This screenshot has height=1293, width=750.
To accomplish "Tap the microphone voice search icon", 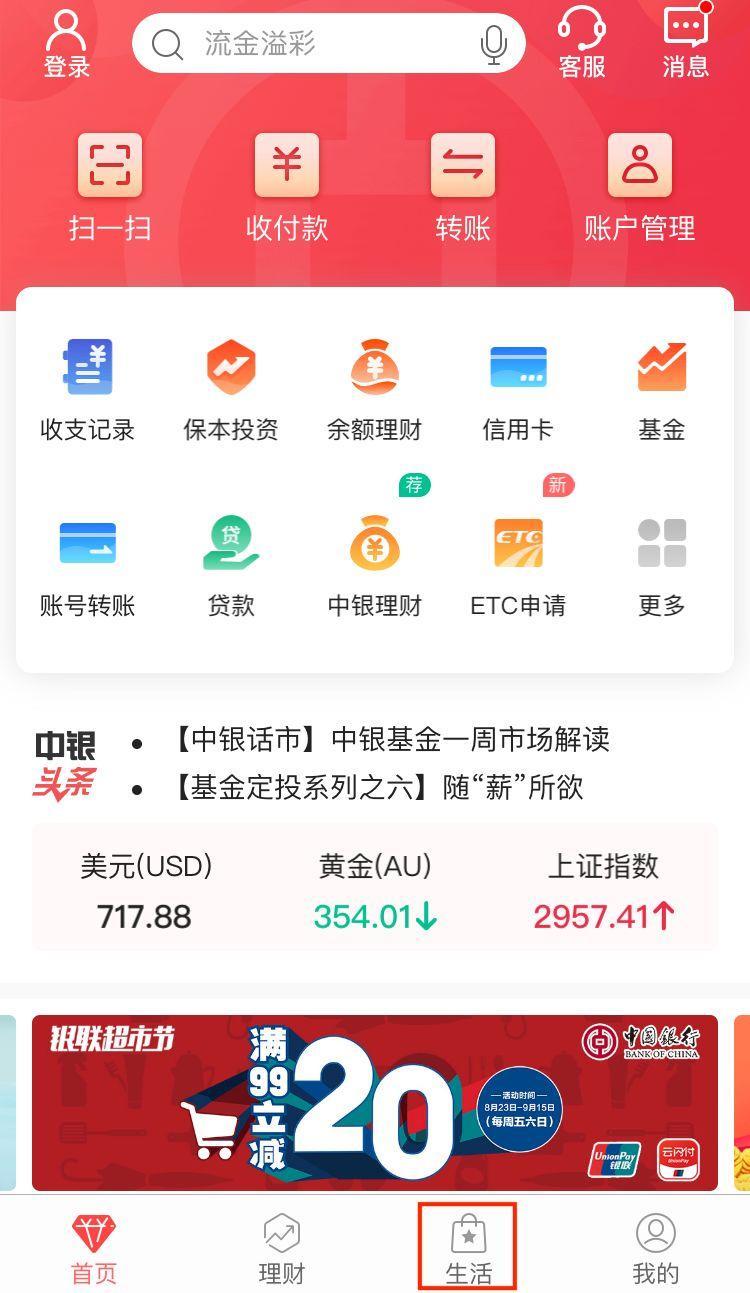I will tap(493, 44).
